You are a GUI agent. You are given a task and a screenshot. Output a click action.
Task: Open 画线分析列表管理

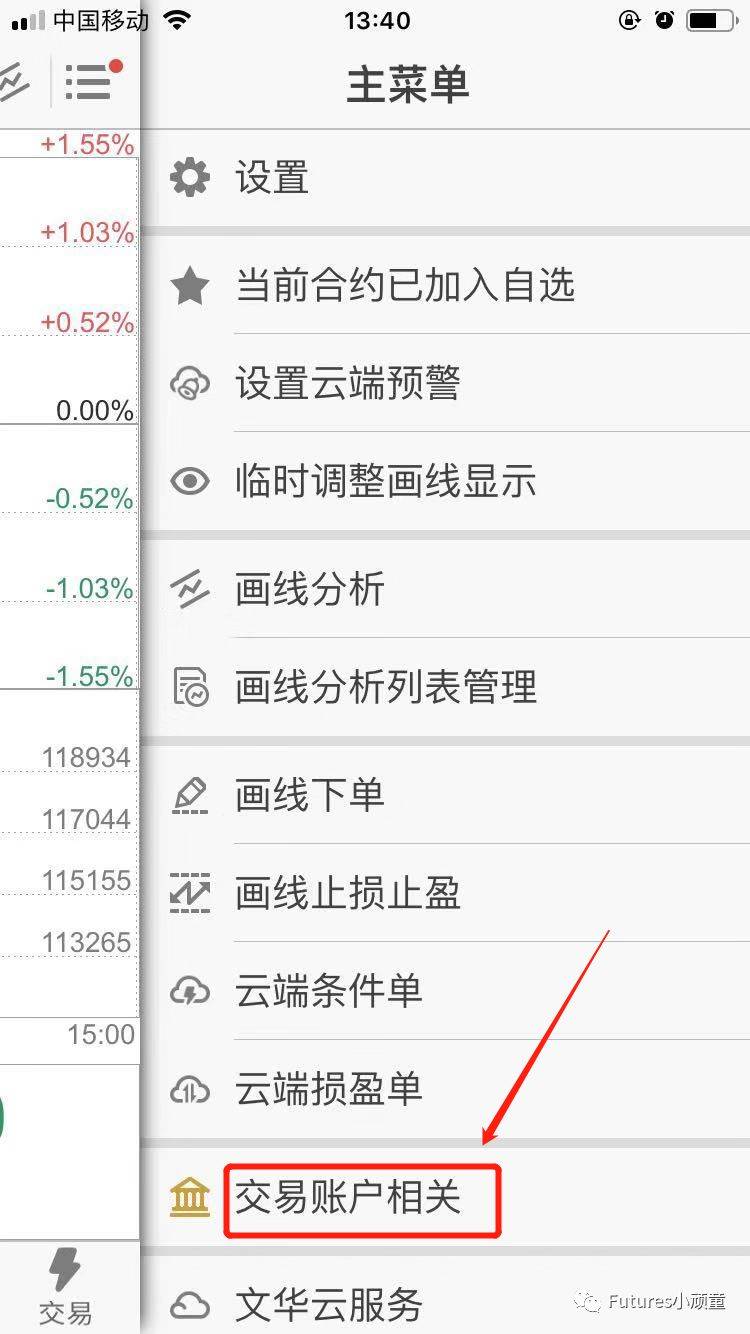[446, 687]
